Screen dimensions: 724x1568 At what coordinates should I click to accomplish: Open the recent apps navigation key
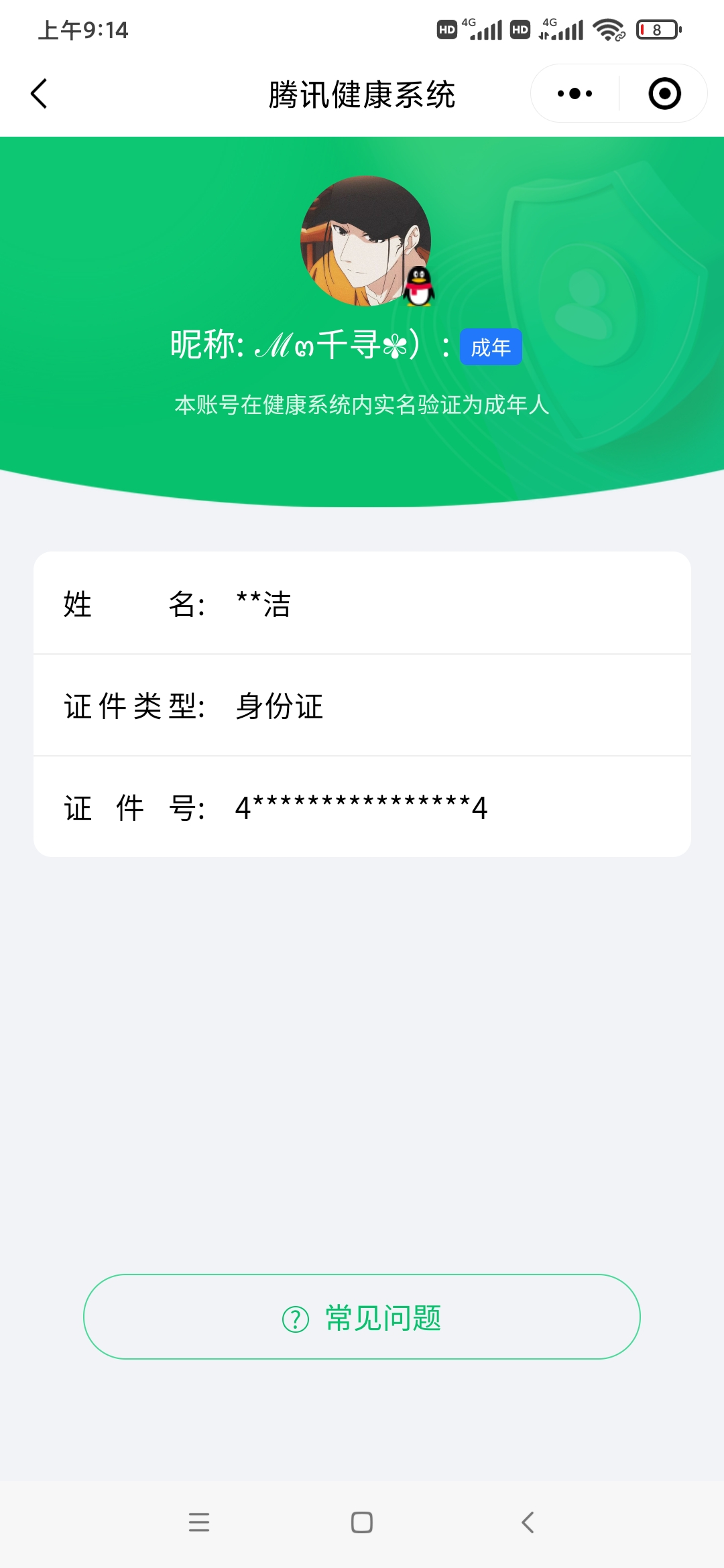[198, 1522]
